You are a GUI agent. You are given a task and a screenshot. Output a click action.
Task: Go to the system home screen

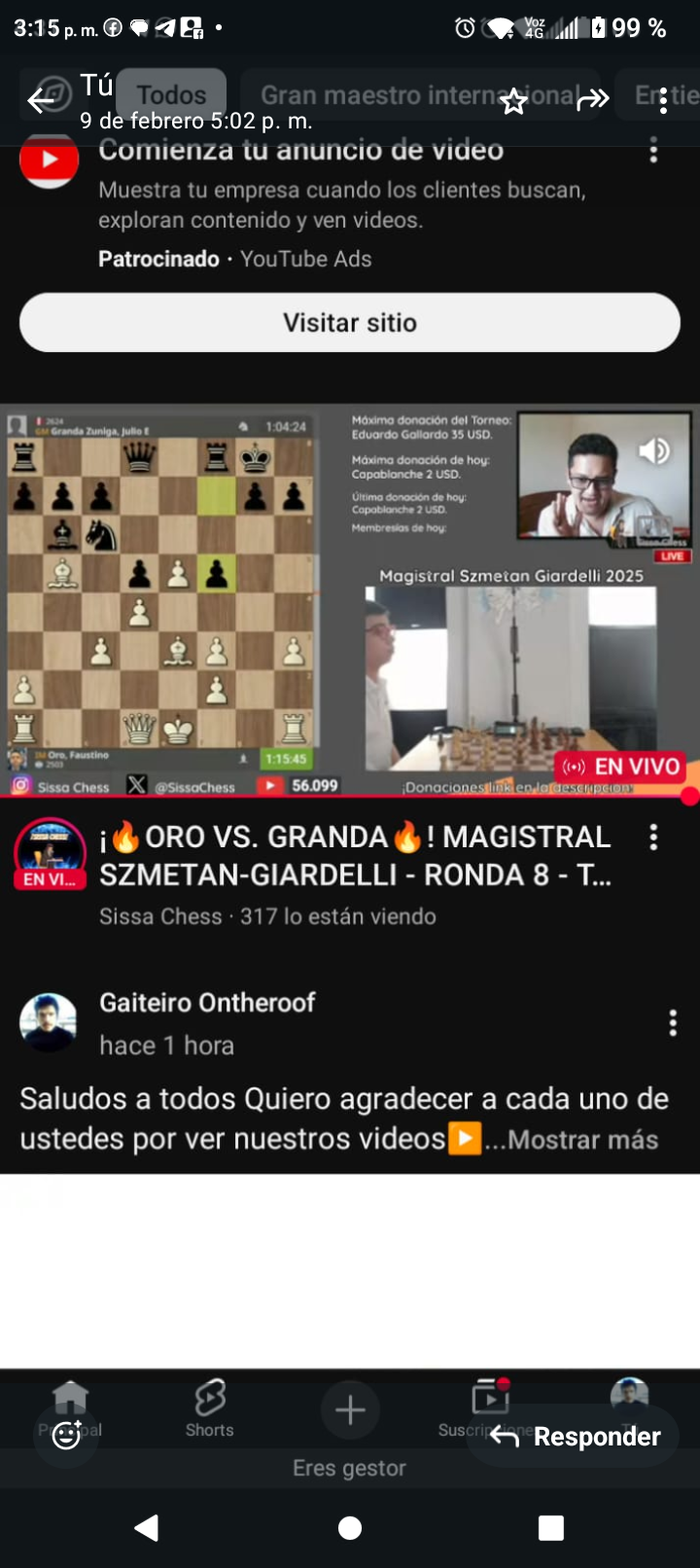(x=350, y=1528)
